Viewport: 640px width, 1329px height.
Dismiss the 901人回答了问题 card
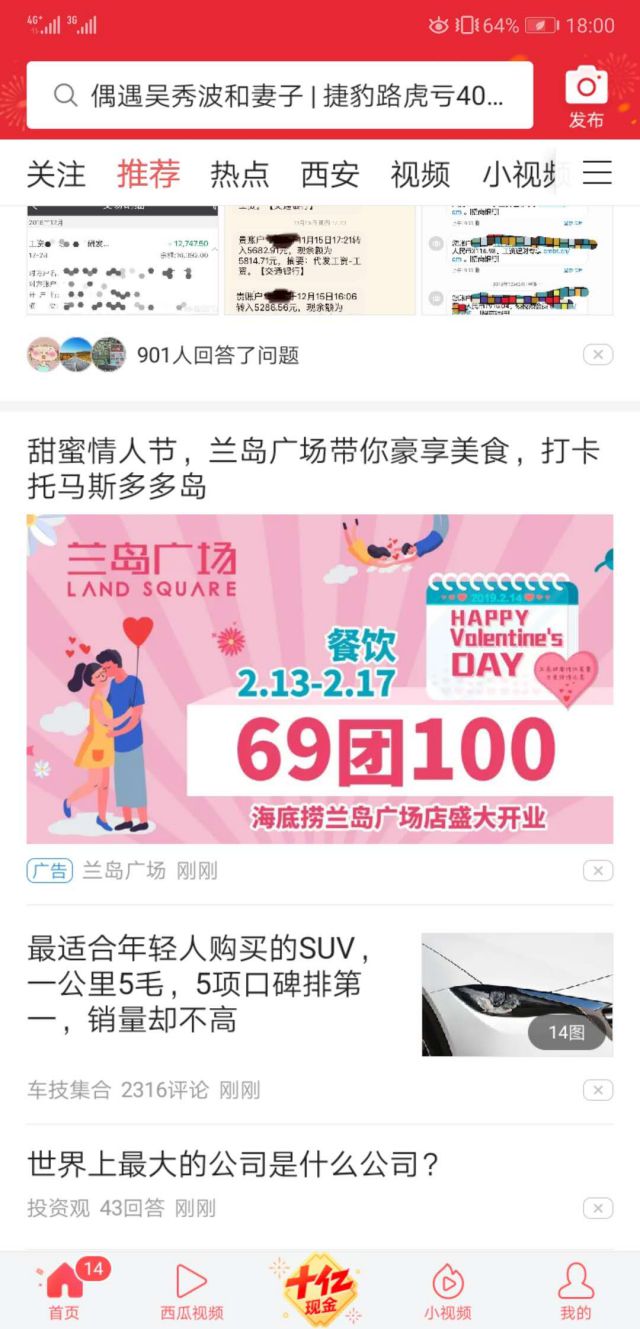tap(598, 355)
